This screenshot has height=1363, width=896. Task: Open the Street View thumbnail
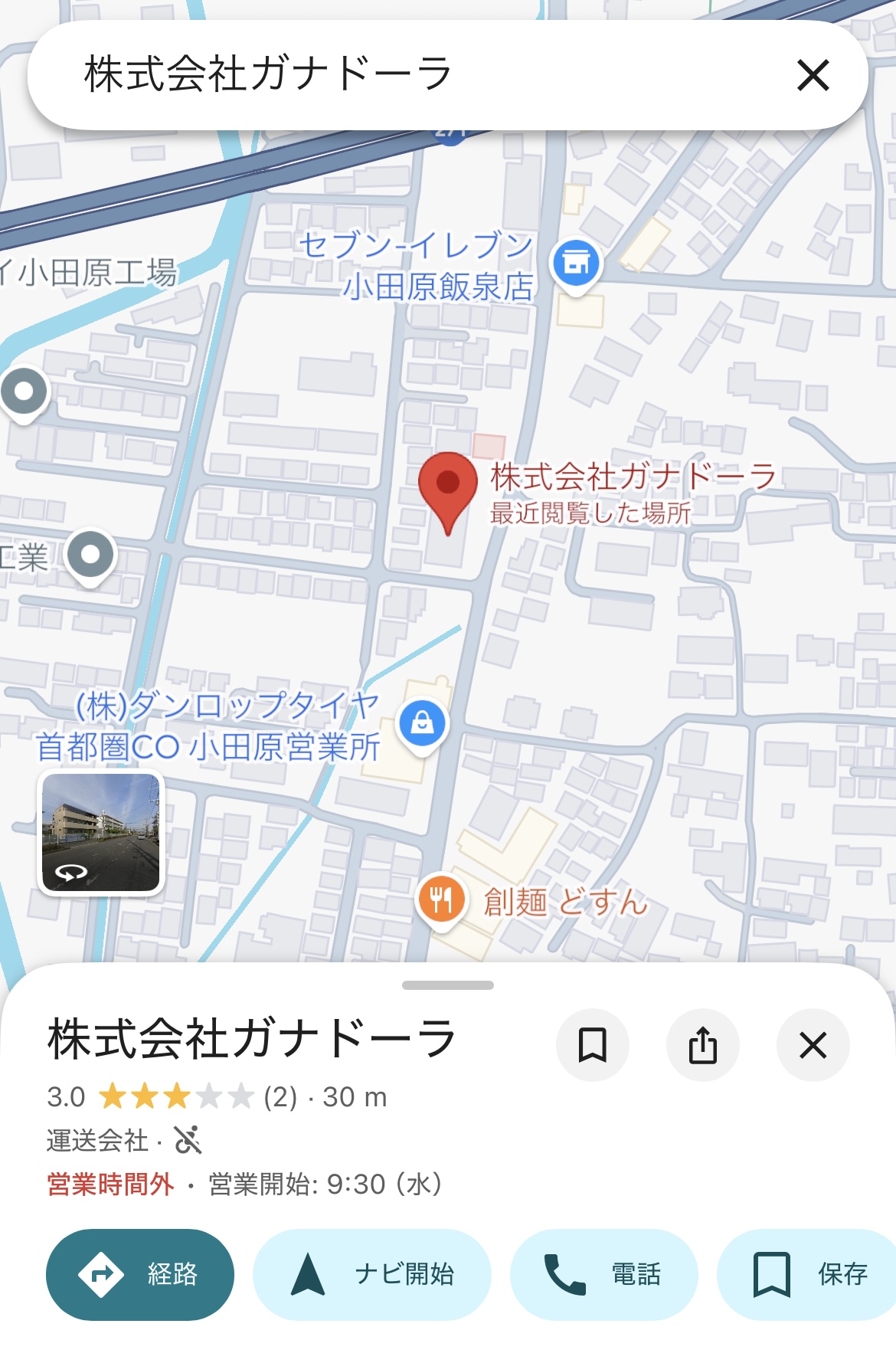click(101, 832)
